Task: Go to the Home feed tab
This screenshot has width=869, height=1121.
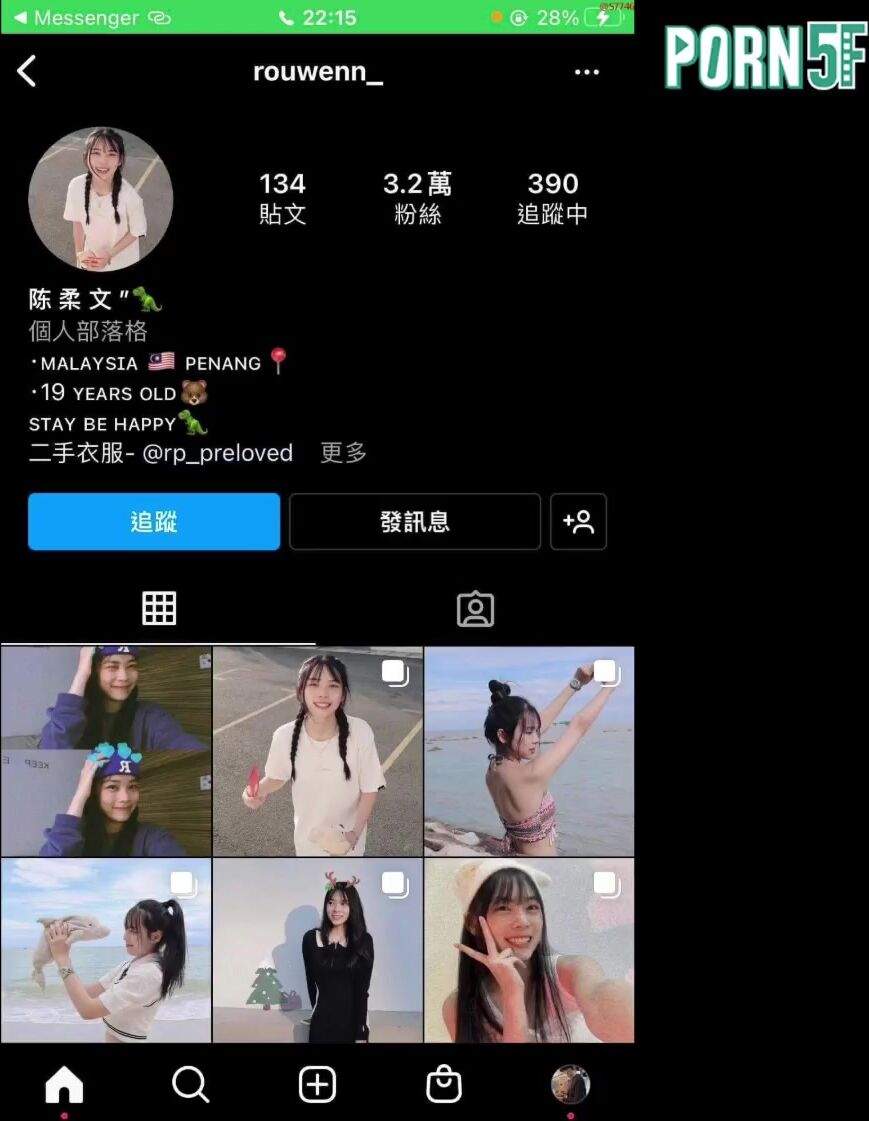Action: (x=64, y=1084)
